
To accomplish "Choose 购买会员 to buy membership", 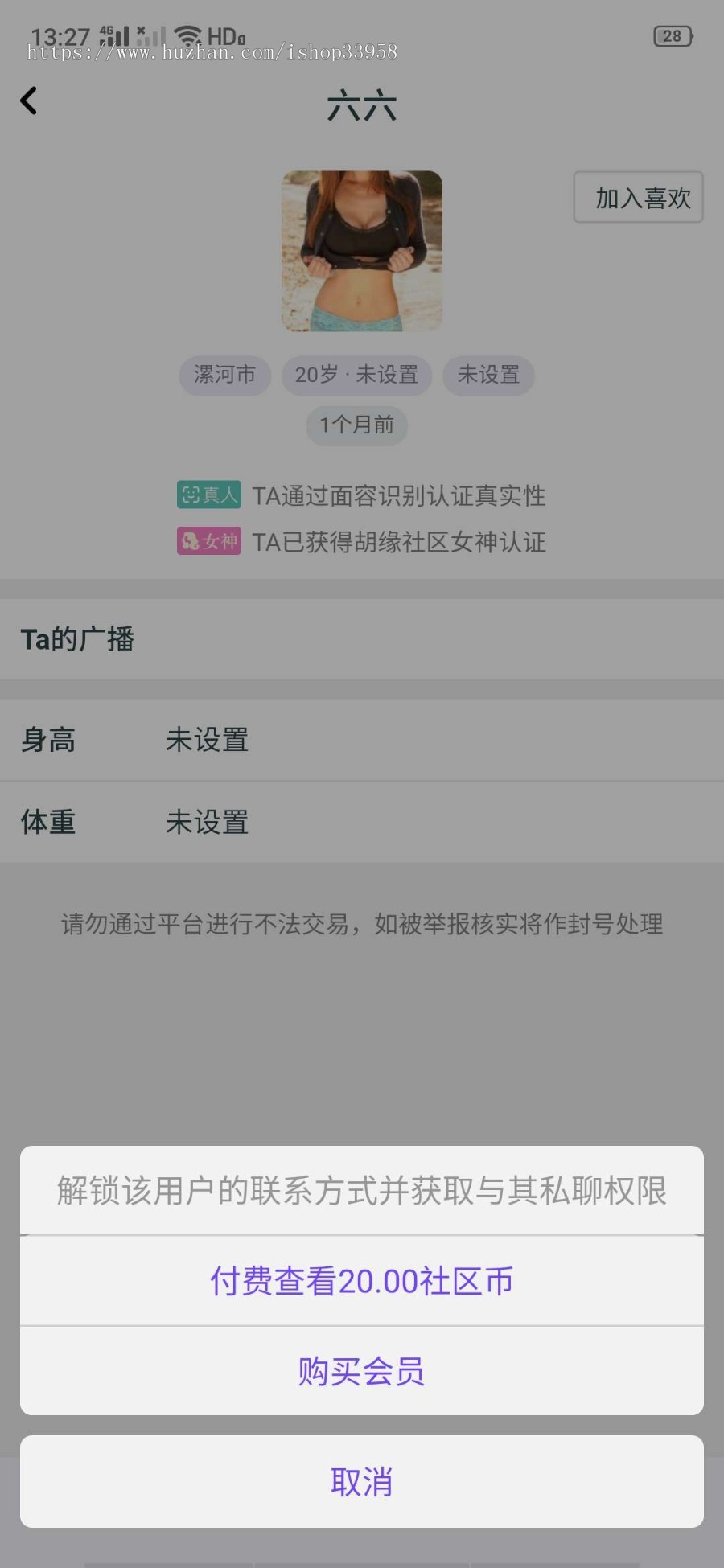I will [361, 1371].
